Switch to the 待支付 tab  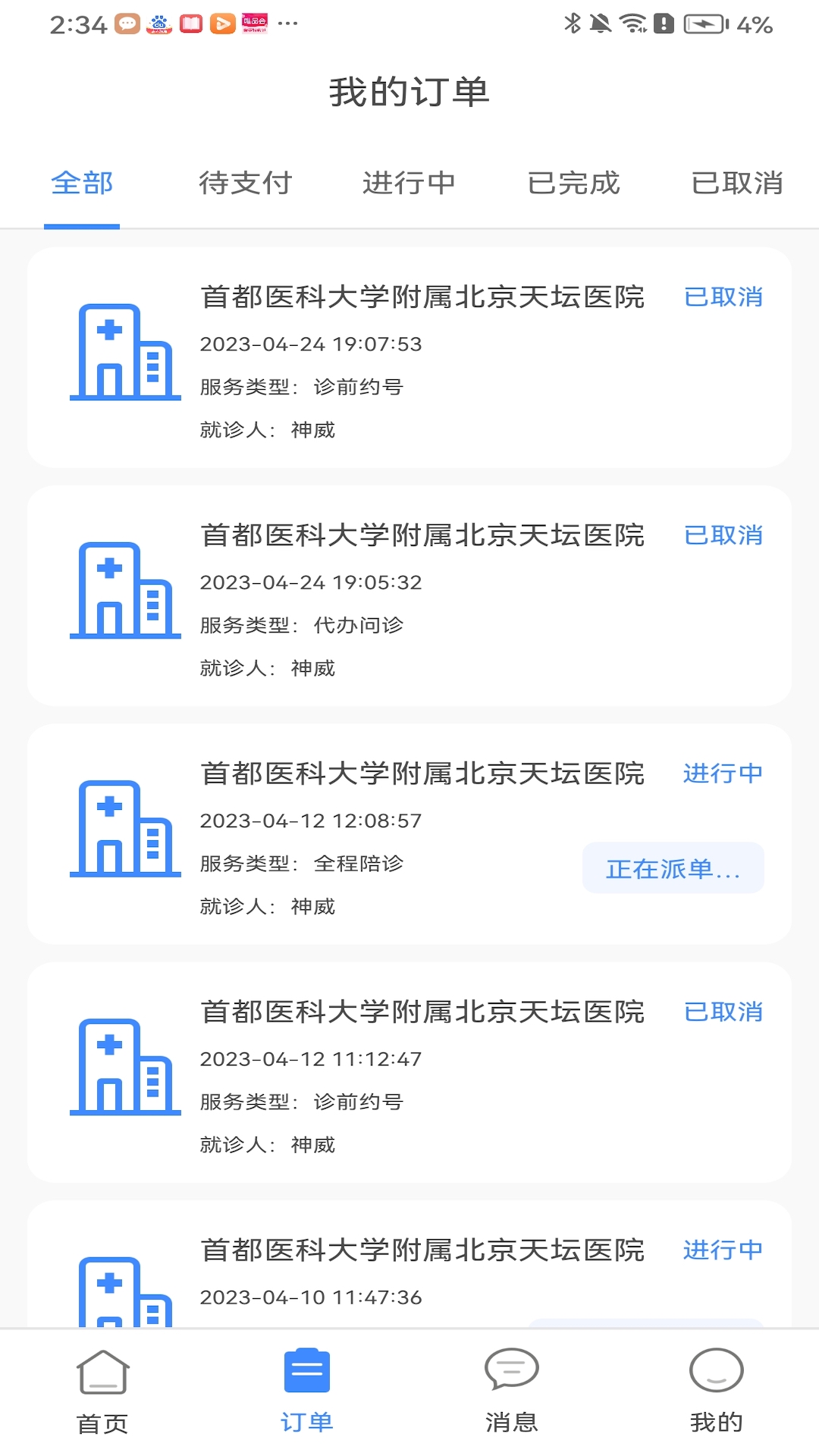pos(246,184)
